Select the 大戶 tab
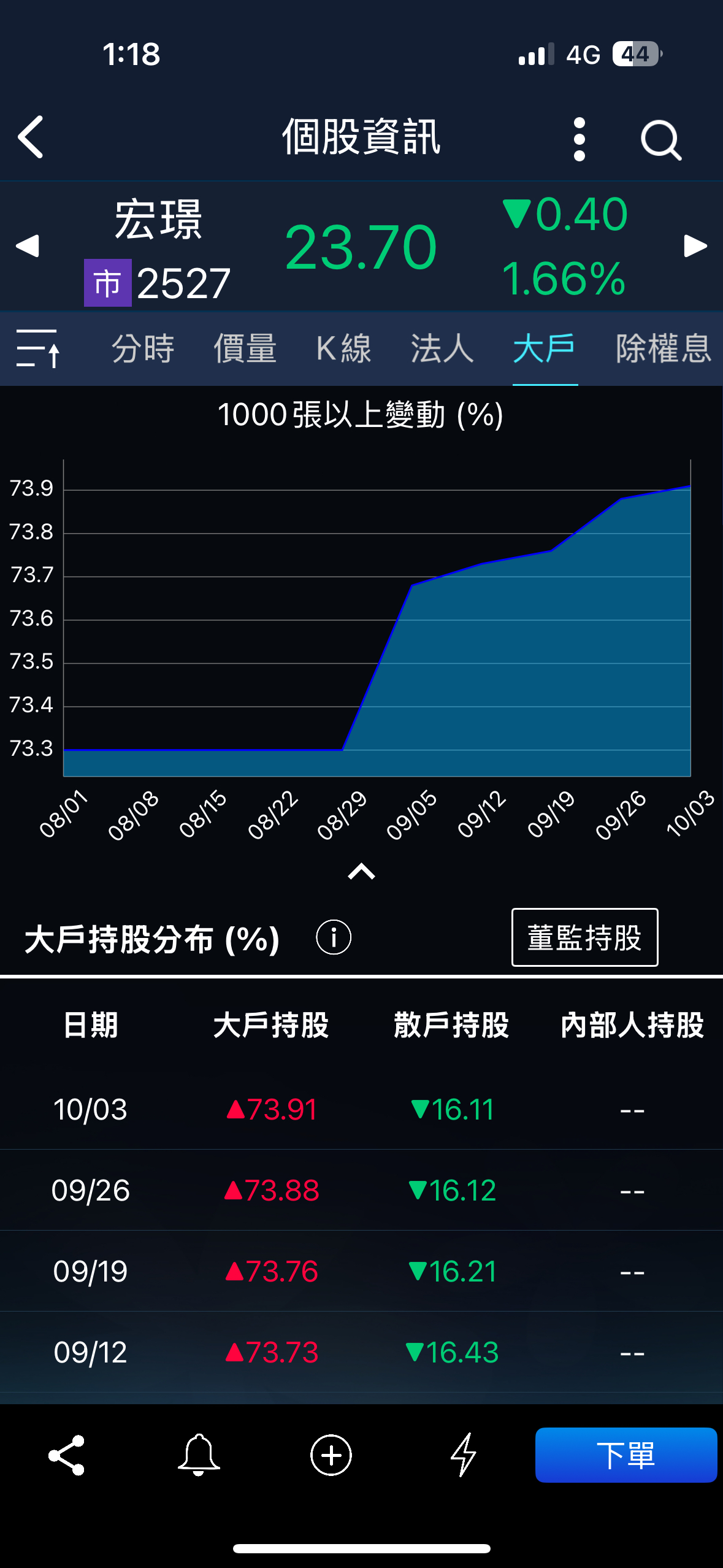The height and width of the screenshot is (1568, 723). (544, 348)
